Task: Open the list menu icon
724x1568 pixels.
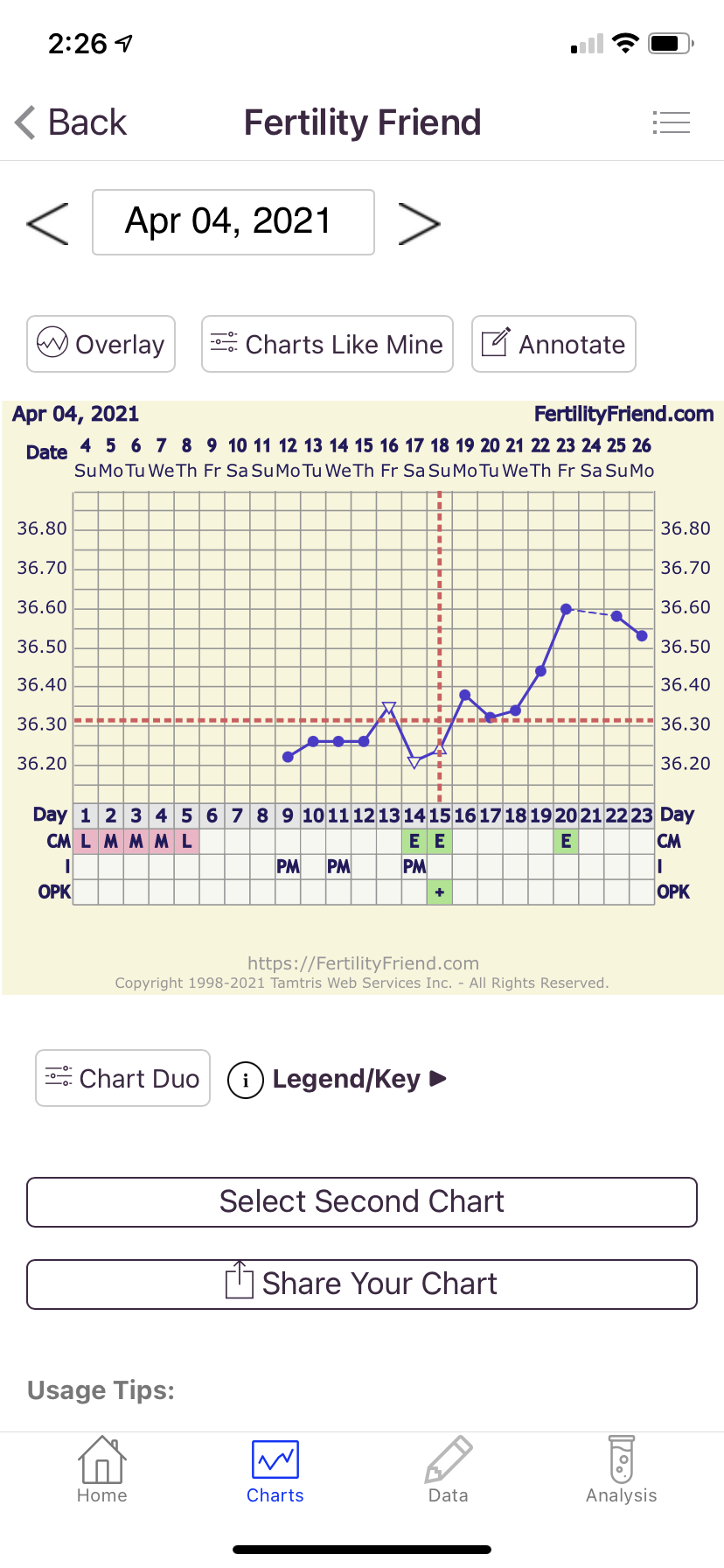Action: 672,122
